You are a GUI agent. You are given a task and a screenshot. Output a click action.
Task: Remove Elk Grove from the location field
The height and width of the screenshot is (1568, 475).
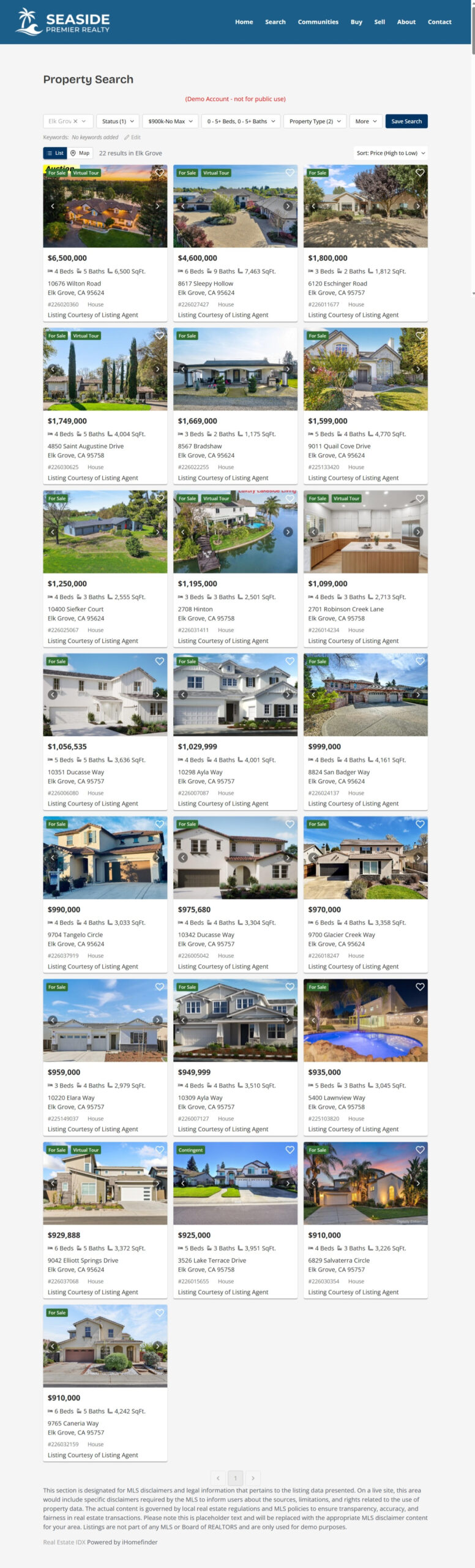click(75, 121)
